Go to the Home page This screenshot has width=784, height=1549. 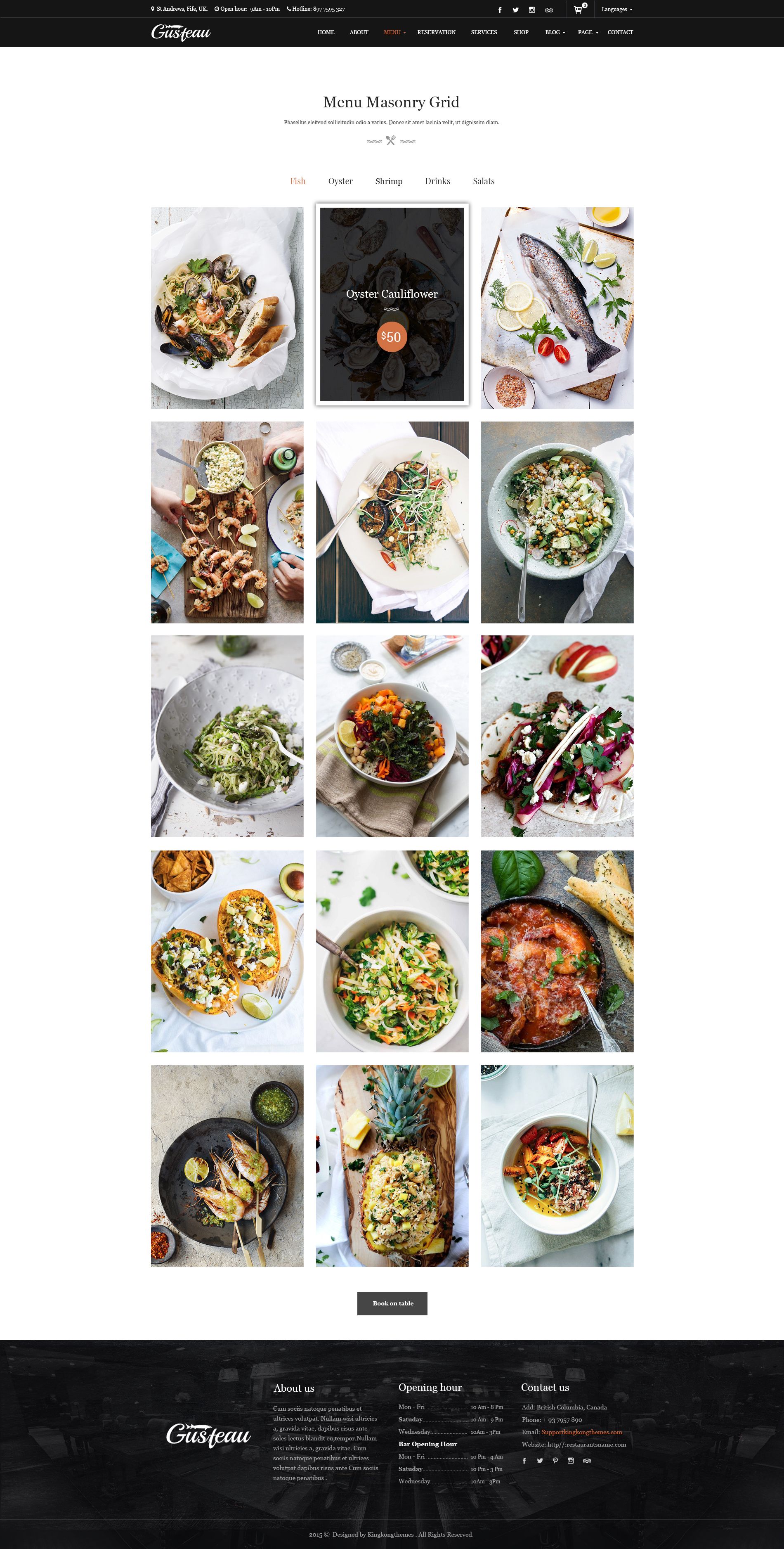(x=326, y=33)
